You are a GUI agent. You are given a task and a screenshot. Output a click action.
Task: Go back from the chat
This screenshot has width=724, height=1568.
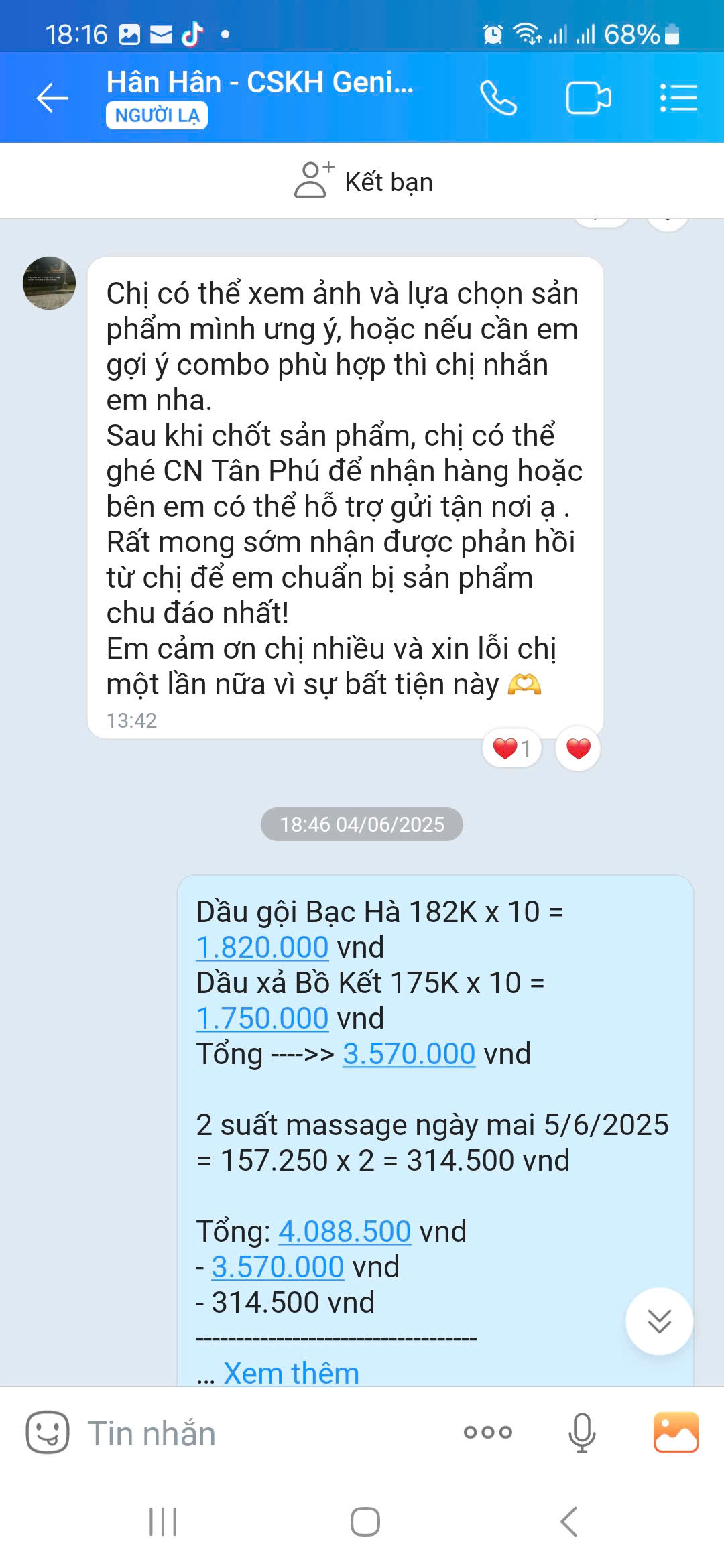(x=52, y=99)
